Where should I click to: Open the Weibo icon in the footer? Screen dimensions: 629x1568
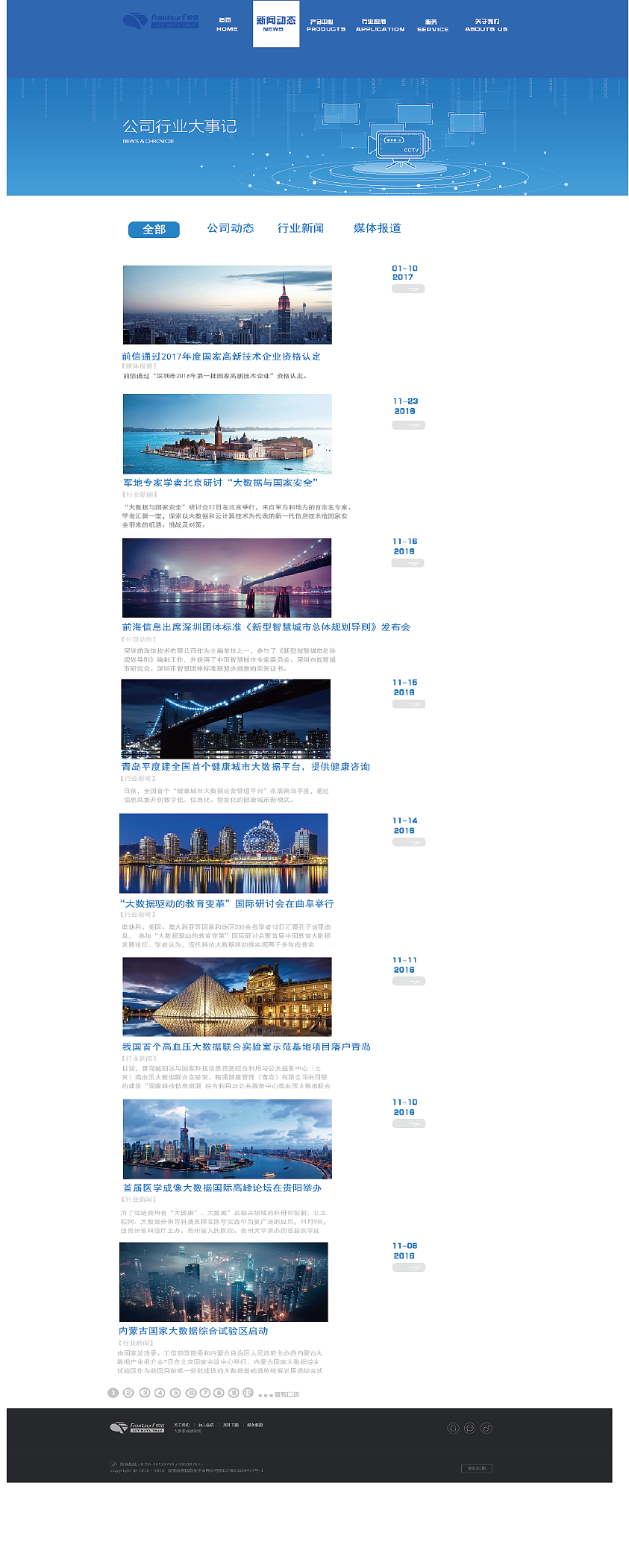coord(486,1428)
